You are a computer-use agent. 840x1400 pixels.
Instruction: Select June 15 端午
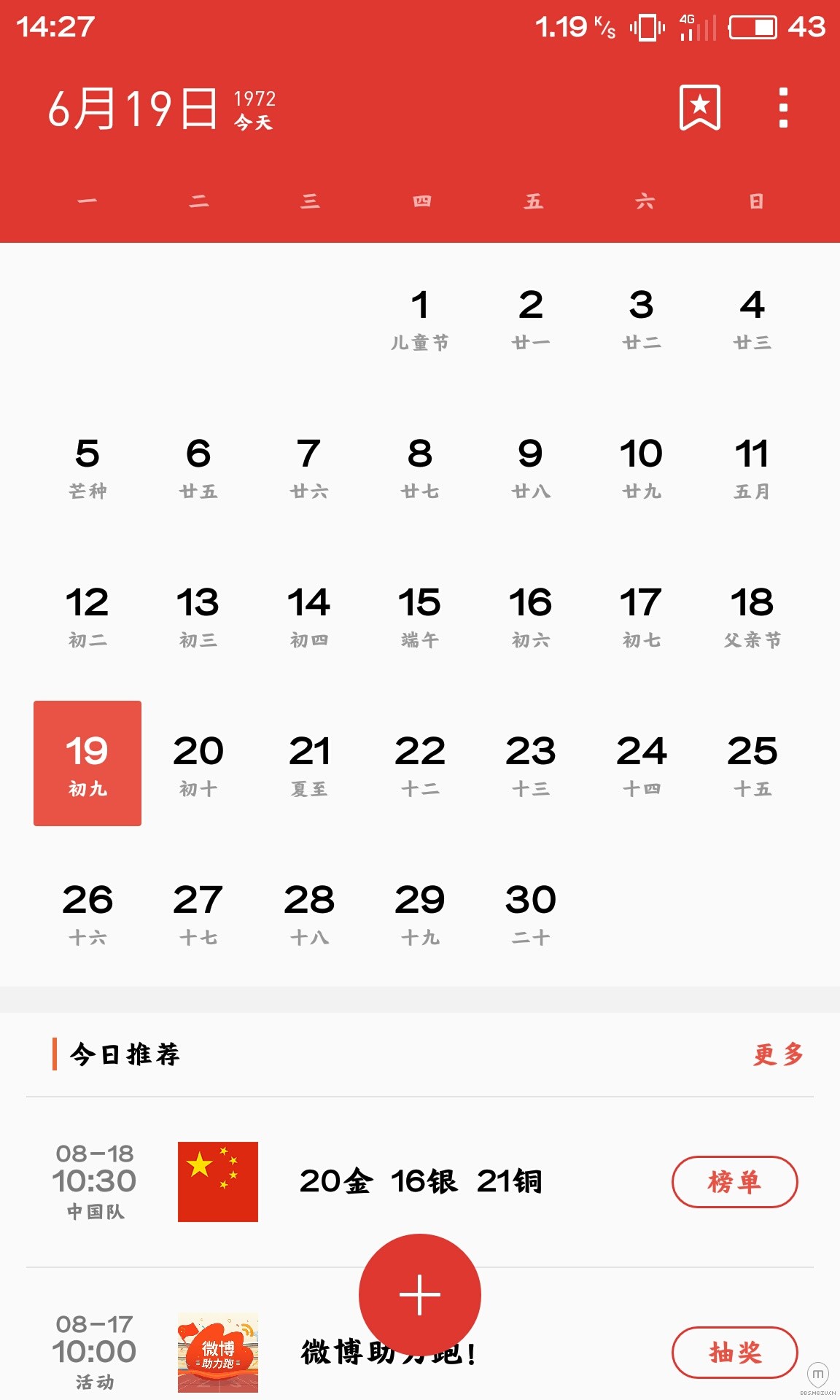pyautogui.click(x=420, y=617)
